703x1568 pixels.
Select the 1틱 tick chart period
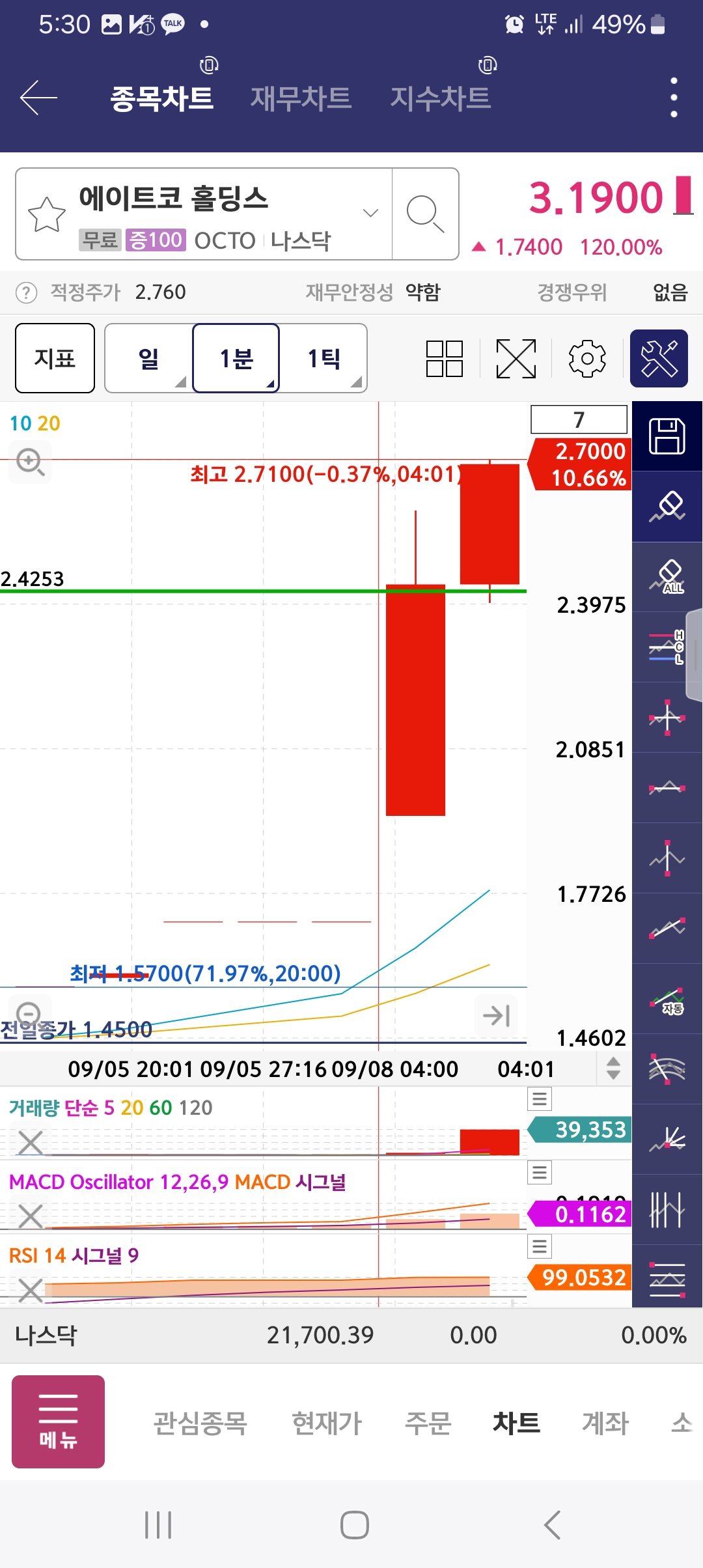pyautogui.click(x=324, y=358)
